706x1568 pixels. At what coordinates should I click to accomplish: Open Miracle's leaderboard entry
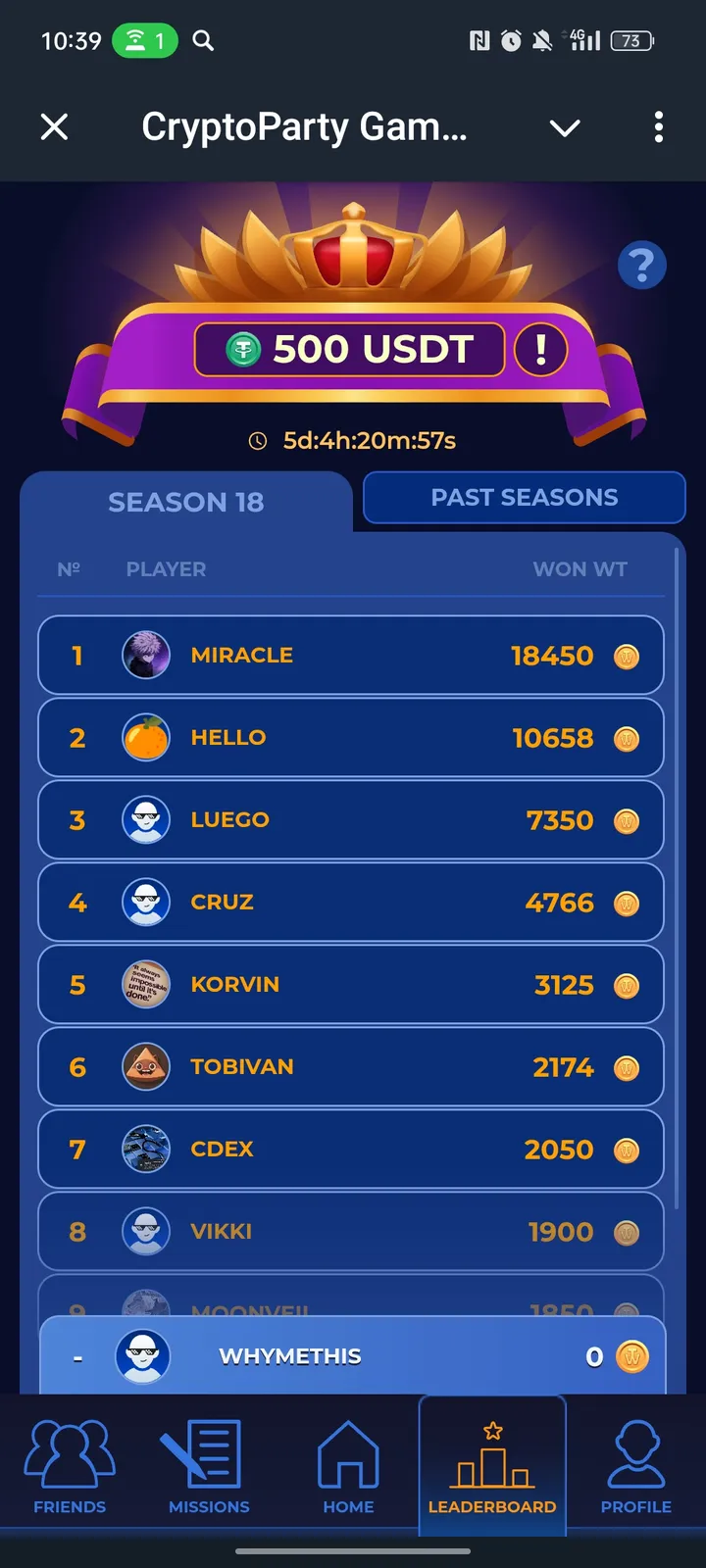point(350,656)
